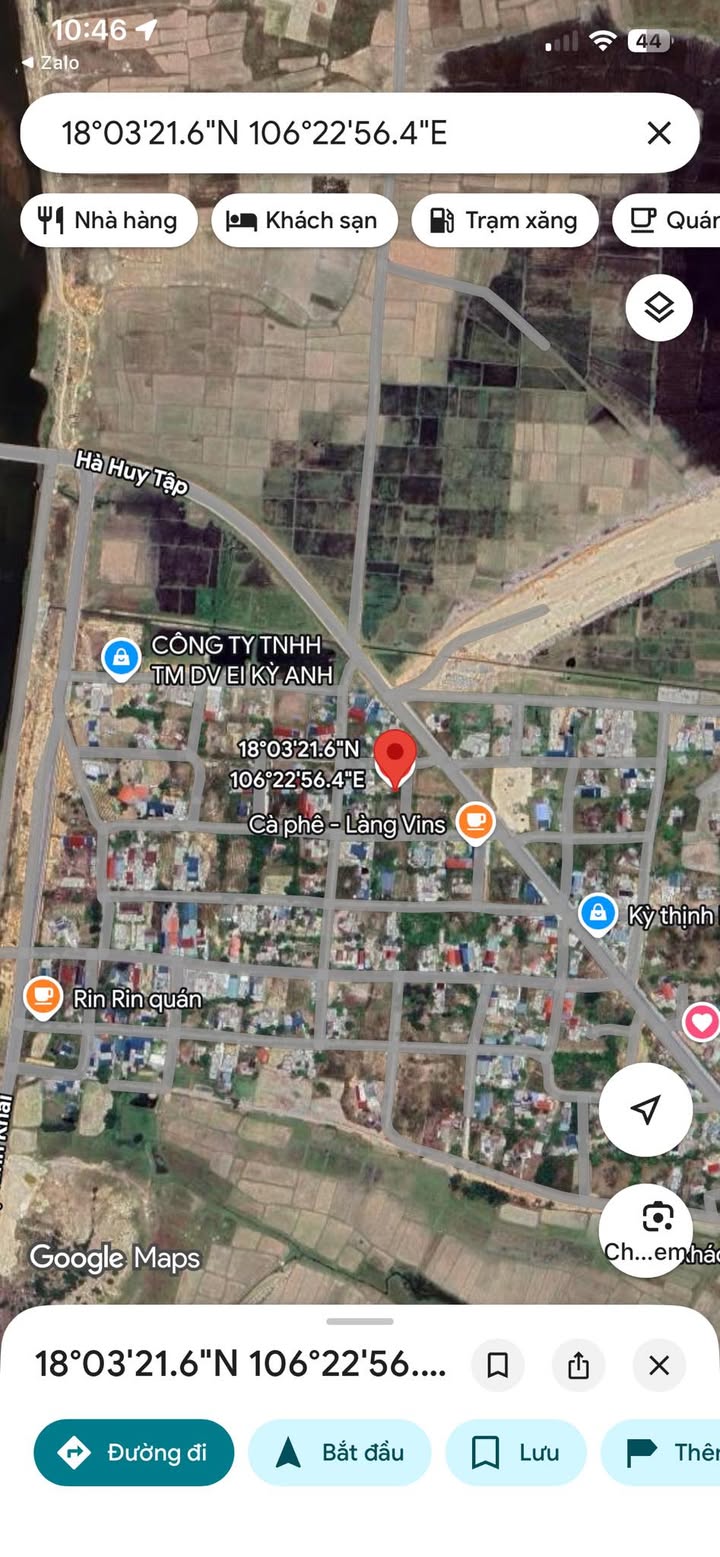The height and width of the screenshot is (1557, 720).
Task: Select the Nhà hàng chip
Action: pos(109,220)
